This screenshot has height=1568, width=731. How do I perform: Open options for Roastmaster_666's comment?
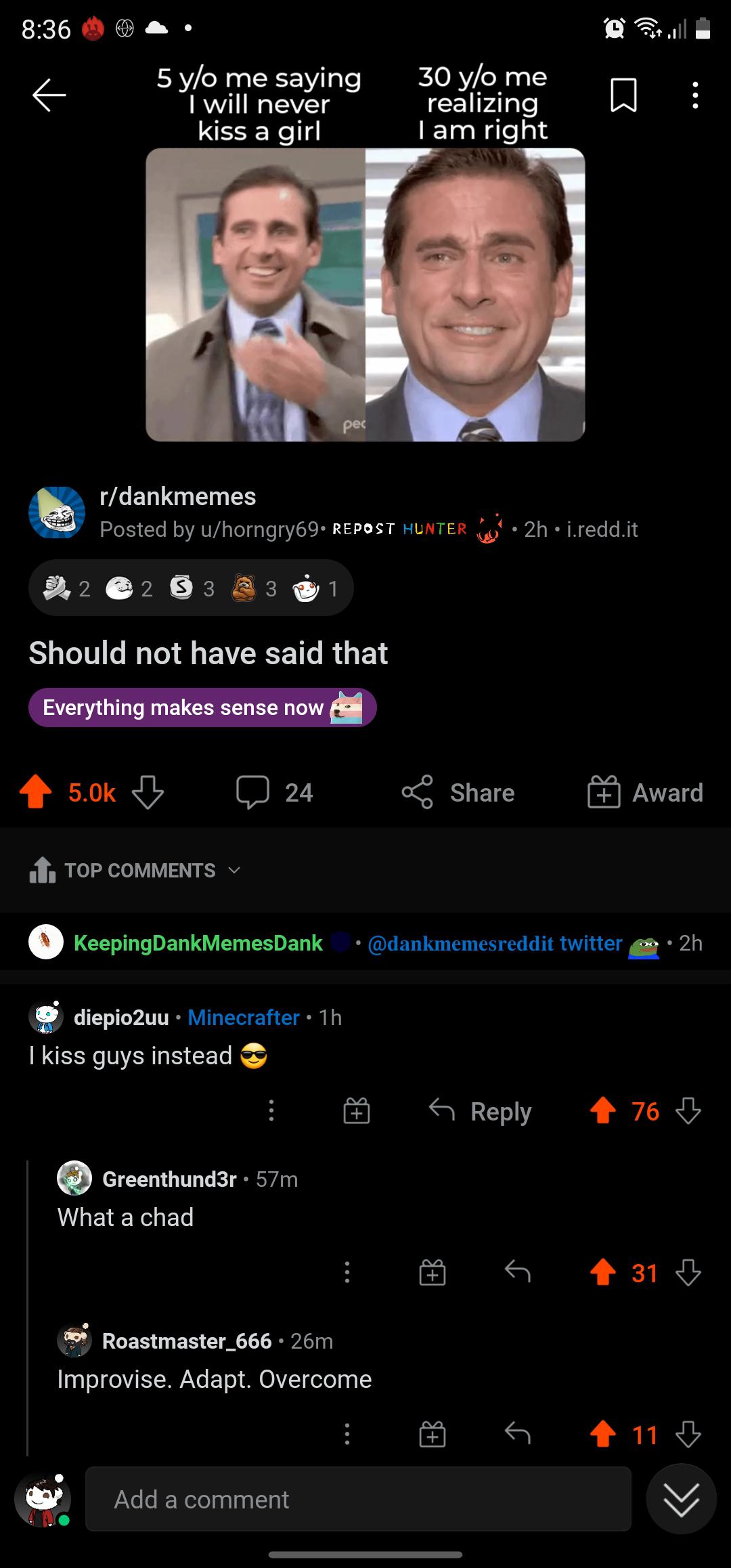tap(347, 1434)
